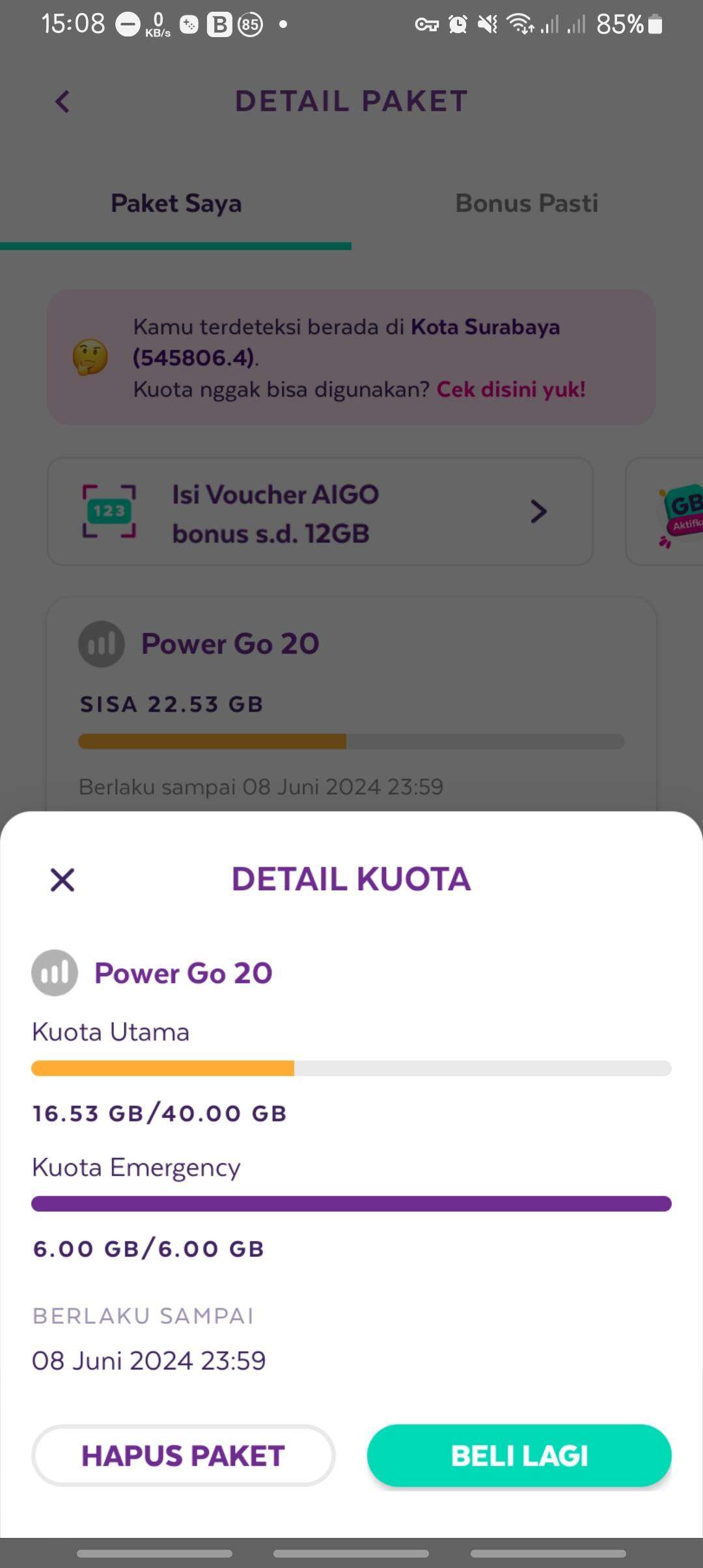Close the Detail Kuota sheet
Screen dimensions: 703x1568
pyautogui.click(x=62, y=879)
